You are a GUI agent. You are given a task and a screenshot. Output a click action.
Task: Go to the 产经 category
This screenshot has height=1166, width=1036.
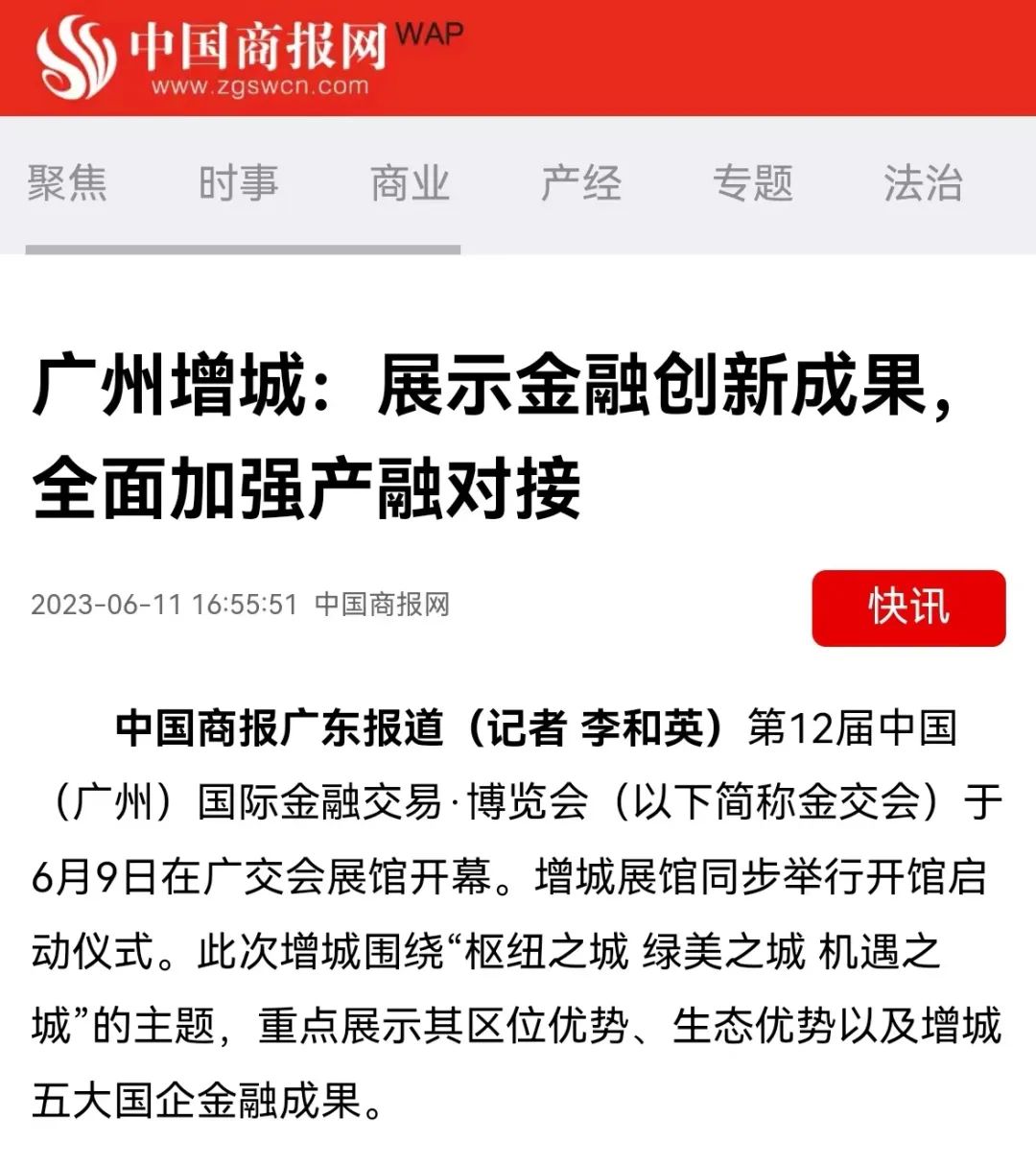point(581,182)
